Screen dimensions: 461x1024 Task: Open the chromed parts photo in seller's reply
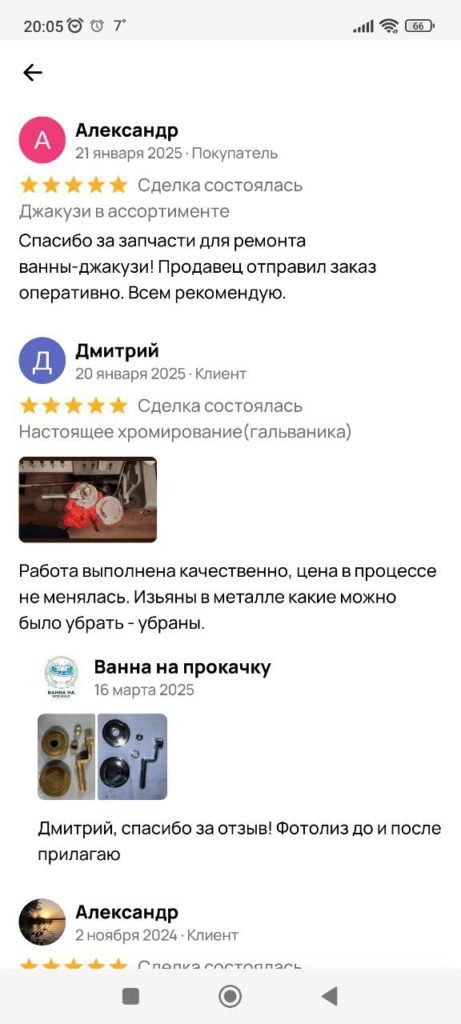pos(132,756)
